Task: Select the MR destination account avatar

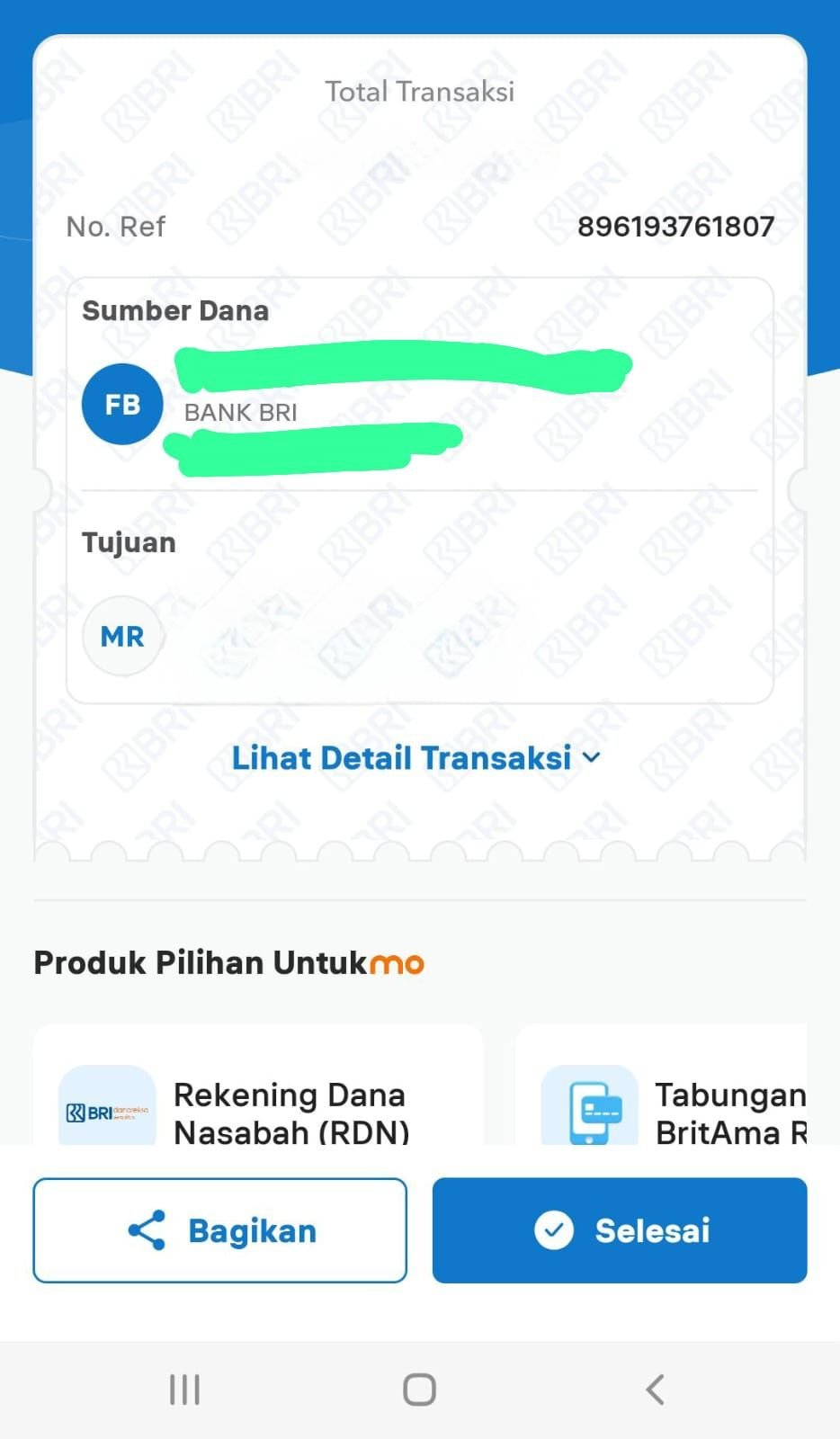Action: pos(122,636)
